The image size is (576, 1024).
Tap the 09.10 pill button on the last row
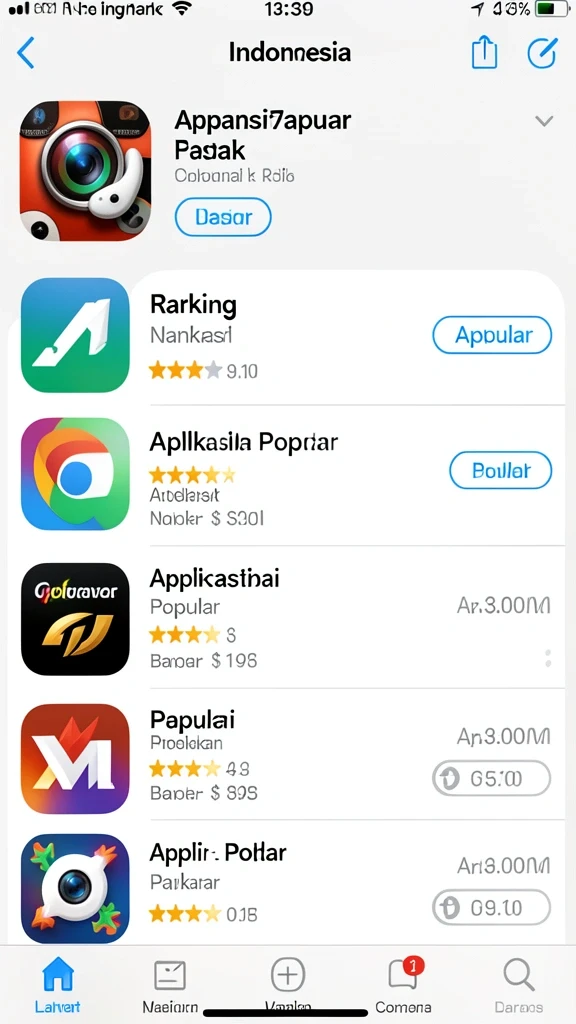491,907
